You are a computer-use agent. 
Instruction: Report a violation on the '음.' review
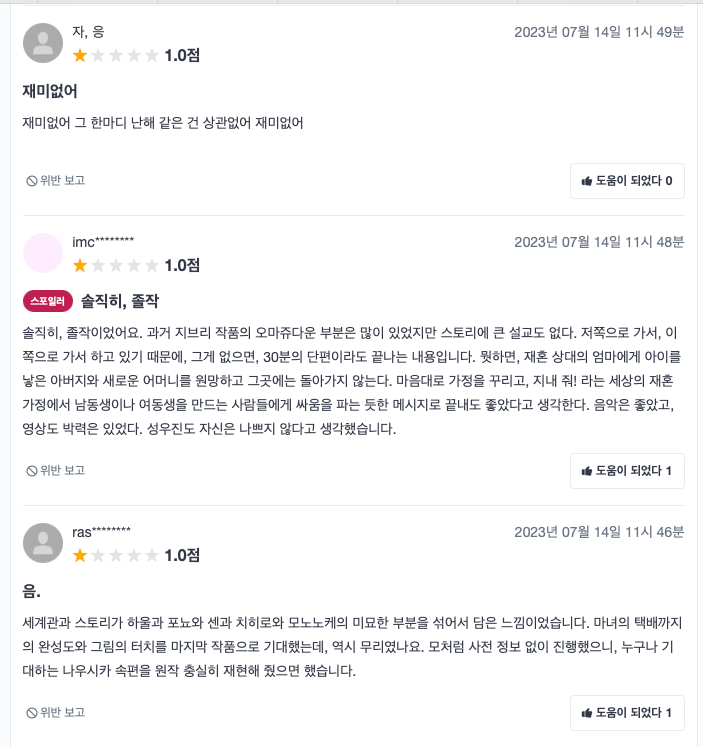click(56, 713)
